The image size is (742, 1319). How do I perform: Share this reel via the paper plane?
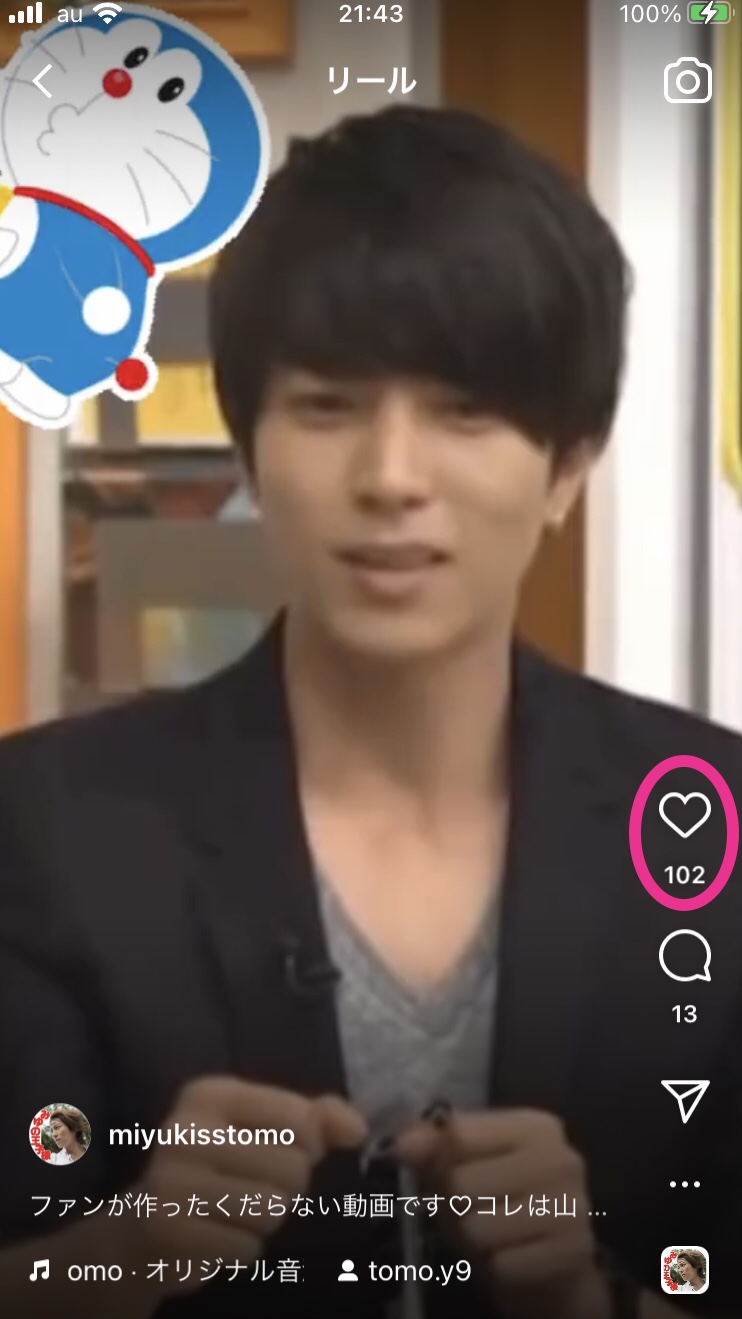click(x=686, y=1100)
